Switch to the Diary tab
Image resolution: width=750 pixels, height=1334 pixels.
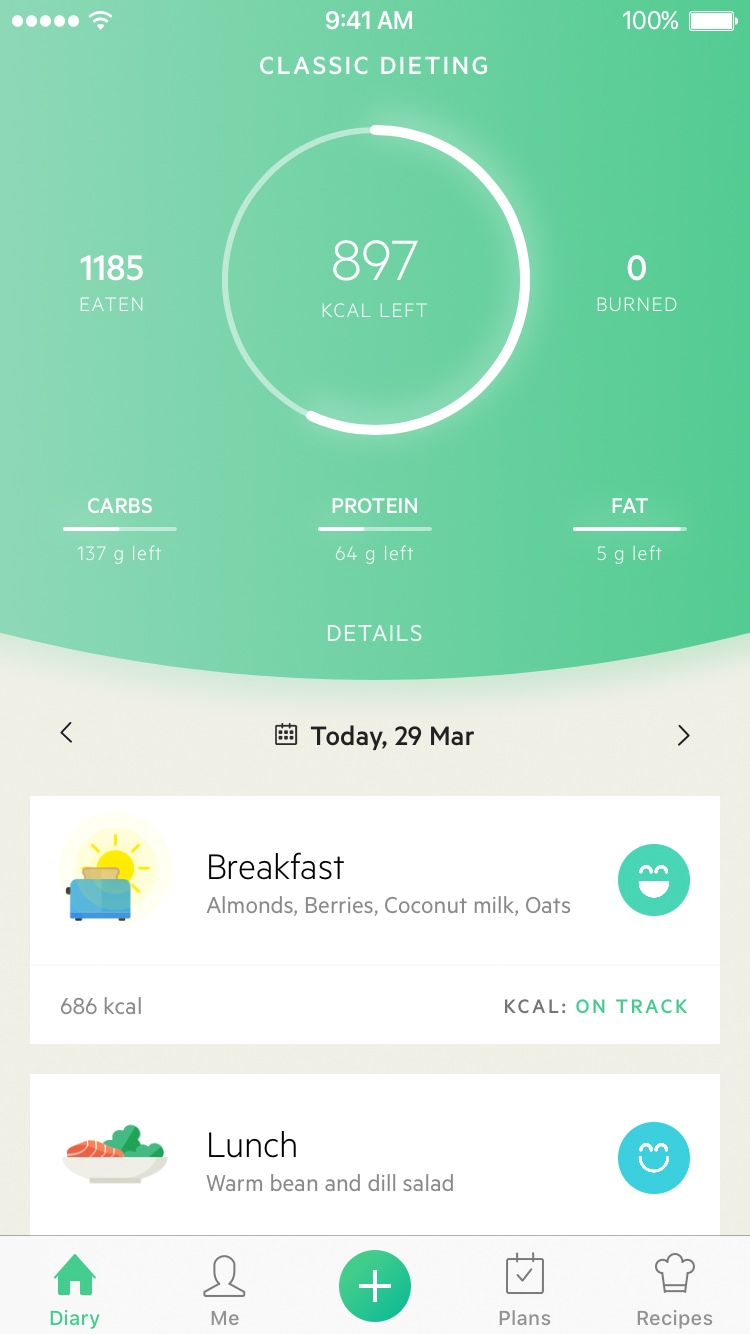[75, 1290]
